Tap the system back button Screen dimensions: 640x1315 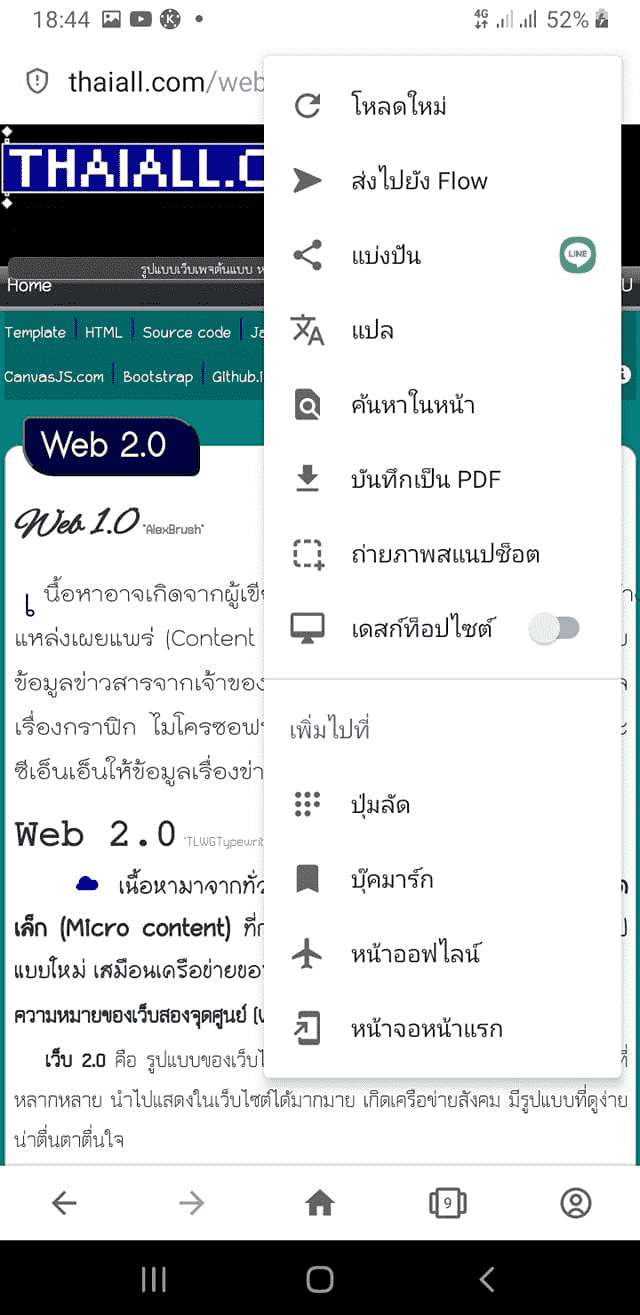(487, 1278)
